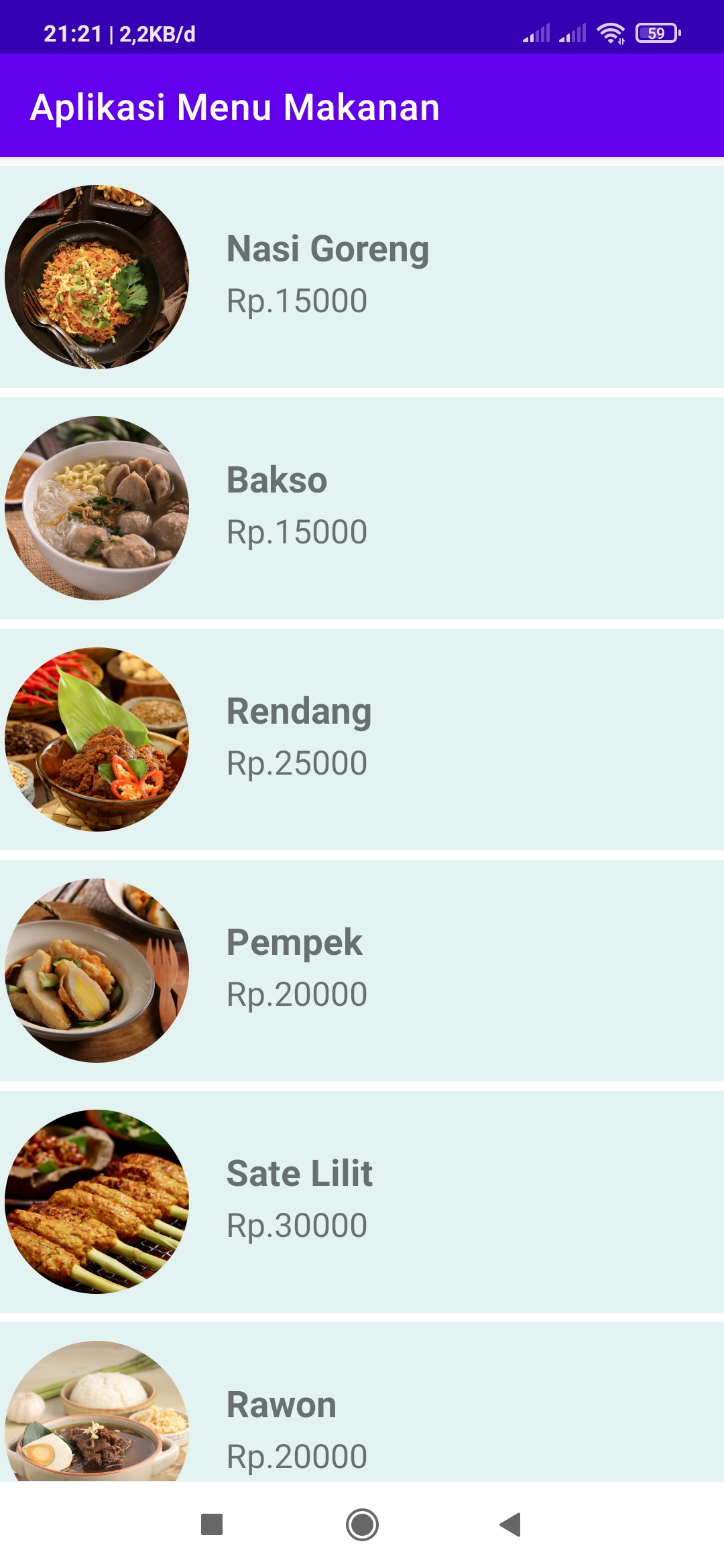Tap the Aplikasi Menu Makanan title bar

236,107
